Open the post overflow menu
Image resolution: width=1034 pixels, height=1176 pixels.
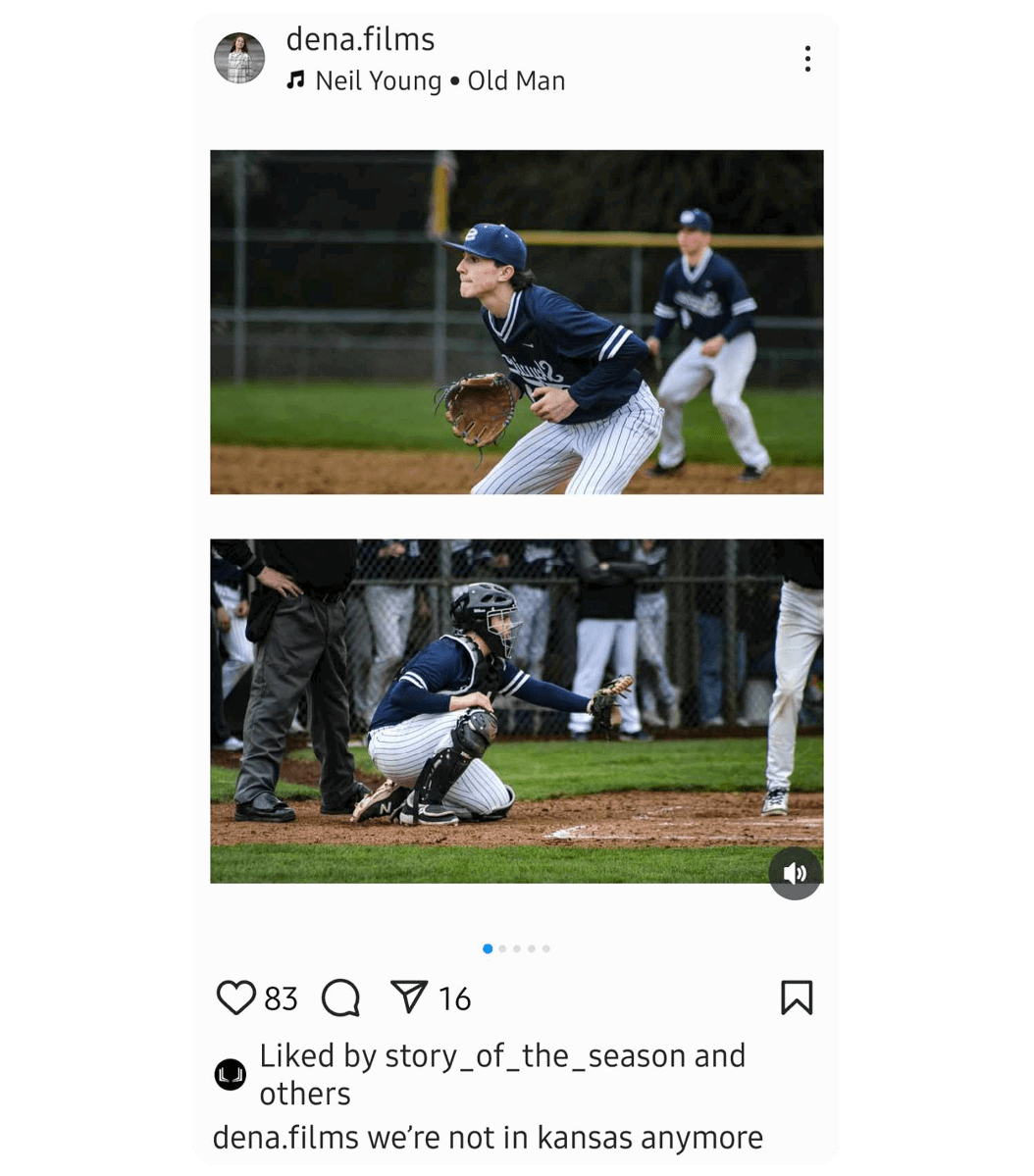coord(807,59)
